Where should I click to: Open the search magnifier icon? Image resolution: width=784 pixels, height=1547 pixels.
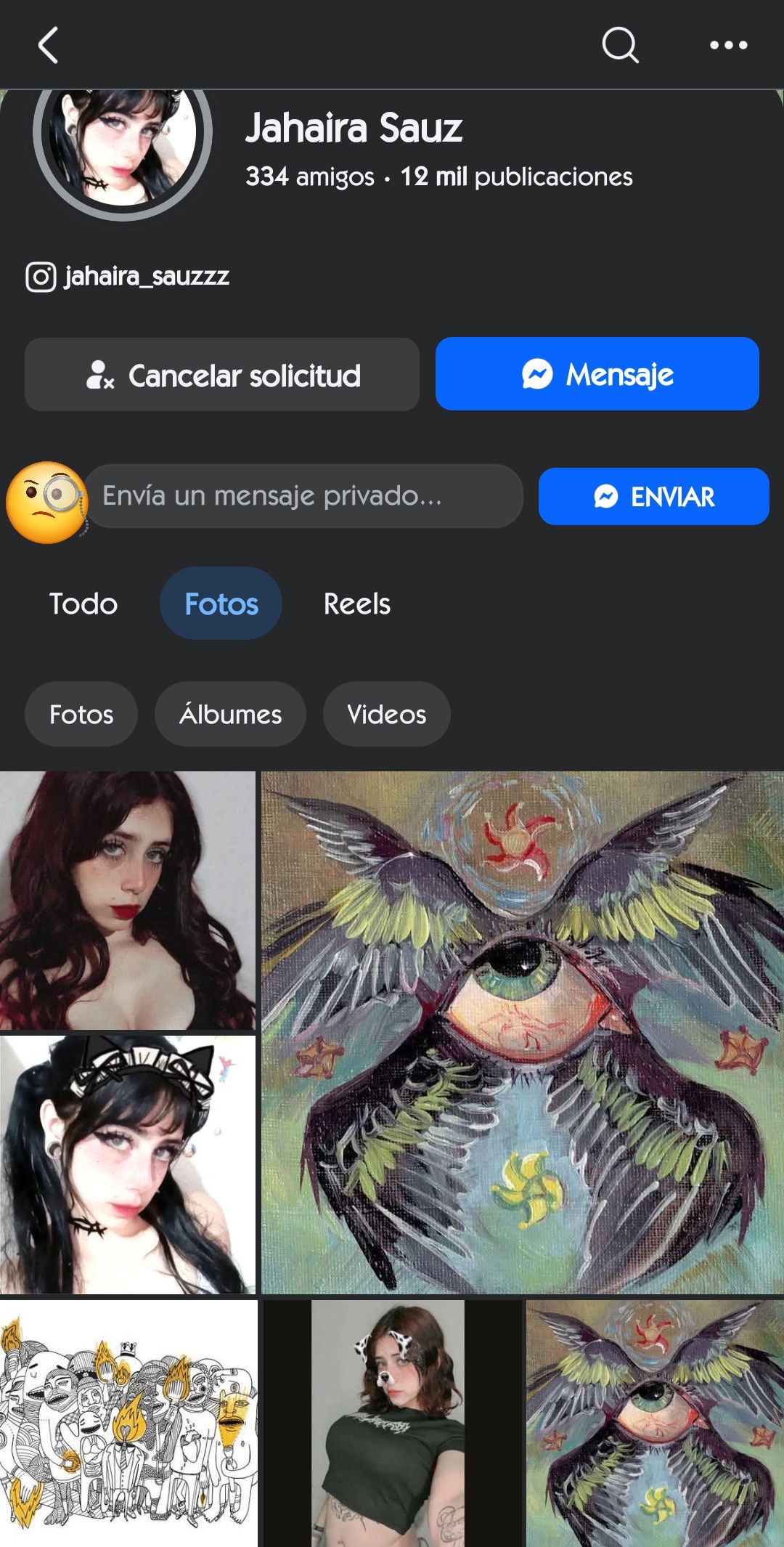point(621,45)
